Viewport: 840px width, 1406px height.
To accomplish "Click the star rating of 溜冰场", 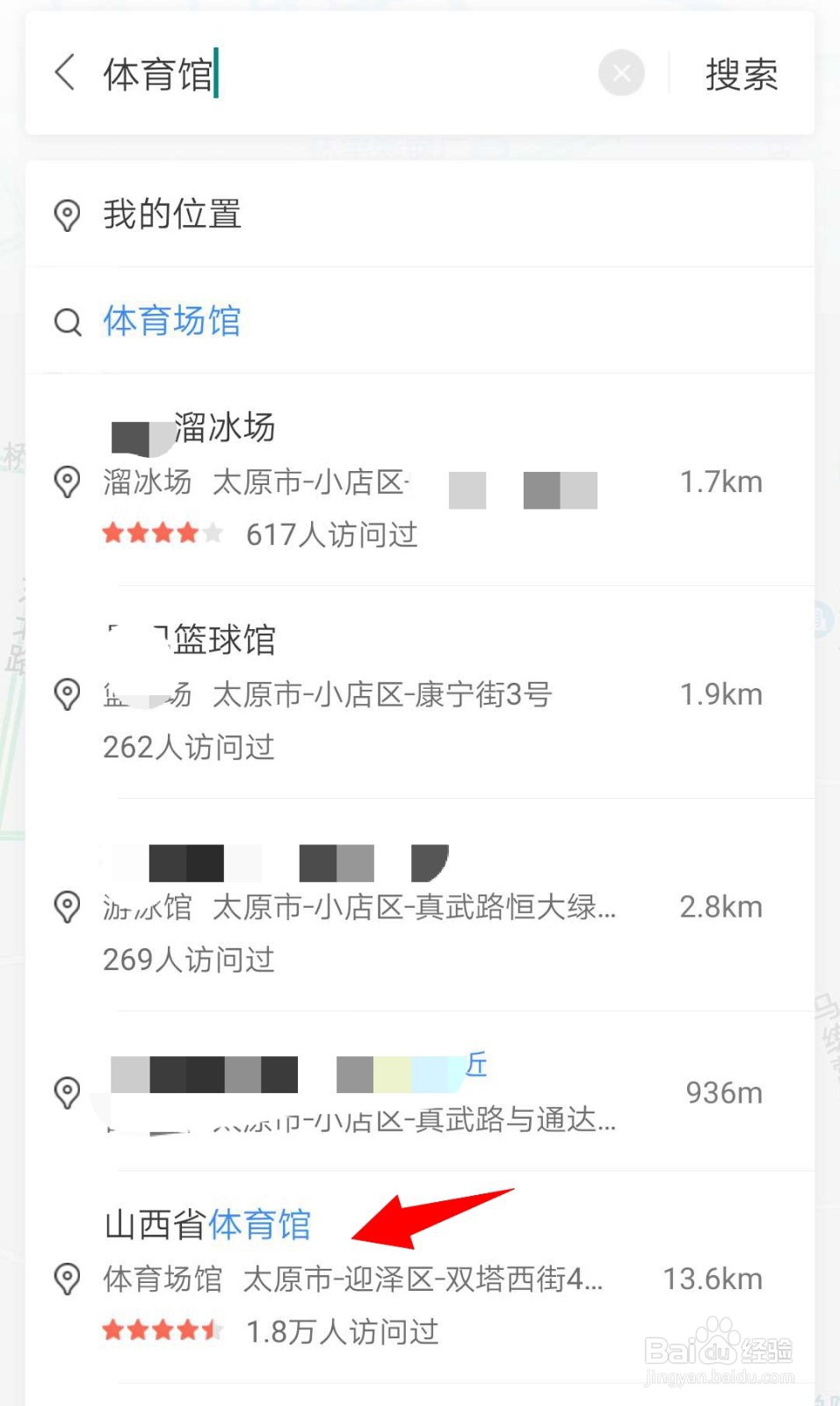I will (163, 533).
